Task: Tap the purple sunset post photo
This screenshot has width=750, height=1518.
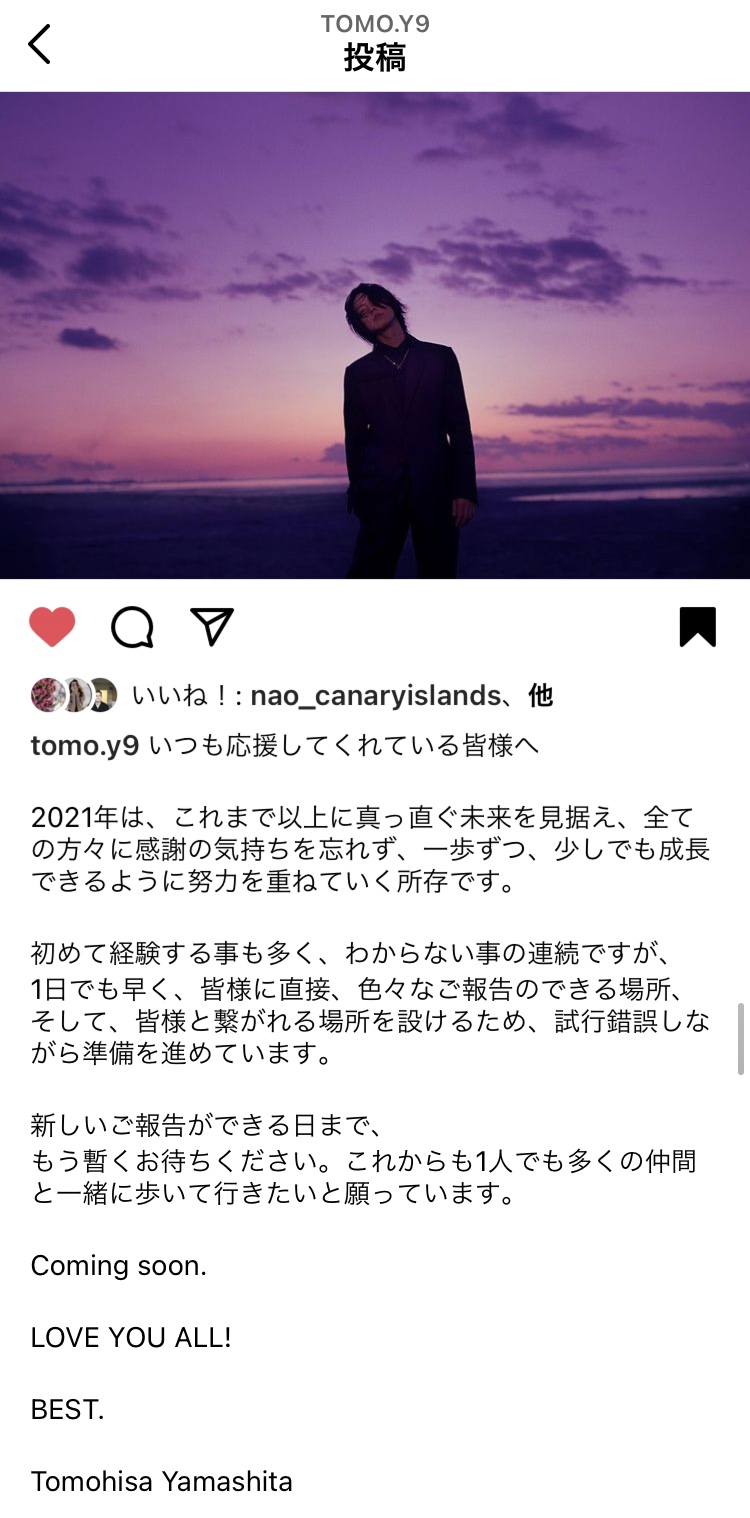Action: point(375,335)
